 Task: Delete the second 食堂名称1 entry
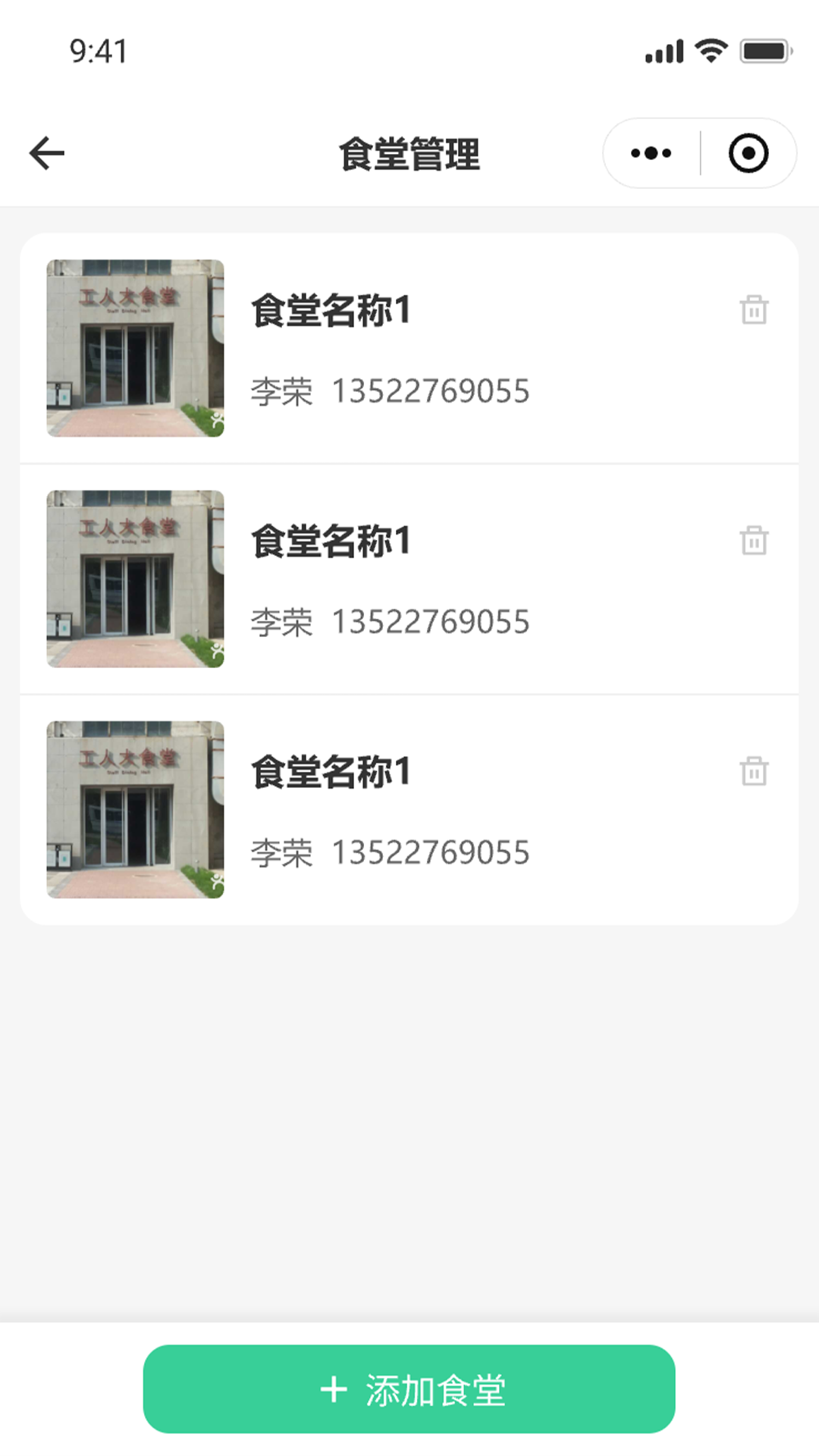coord(754,540)
